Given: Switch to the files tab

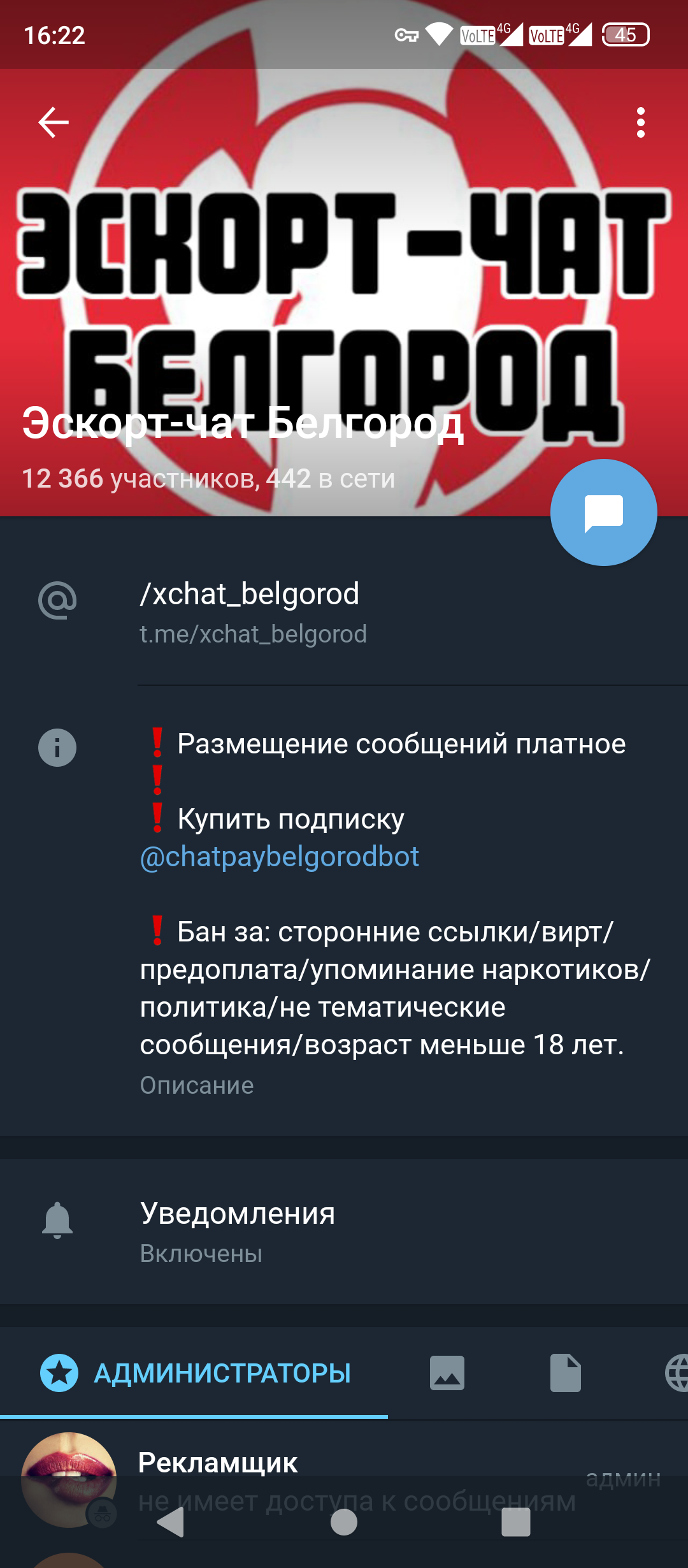Looking at the screenshot, I should (565, 1373).
